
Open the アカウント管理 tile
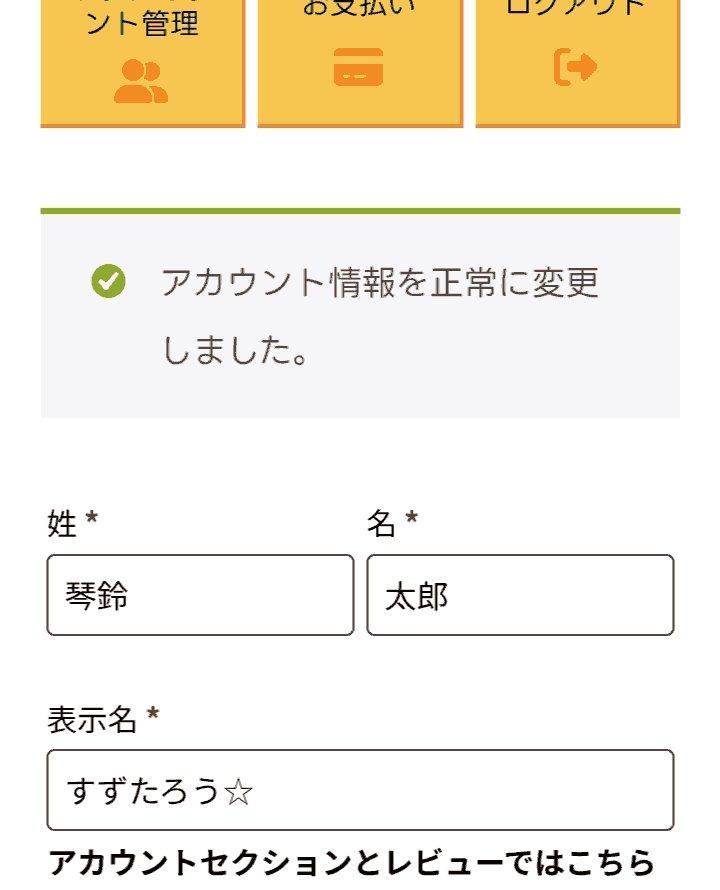tap(142, 62)
